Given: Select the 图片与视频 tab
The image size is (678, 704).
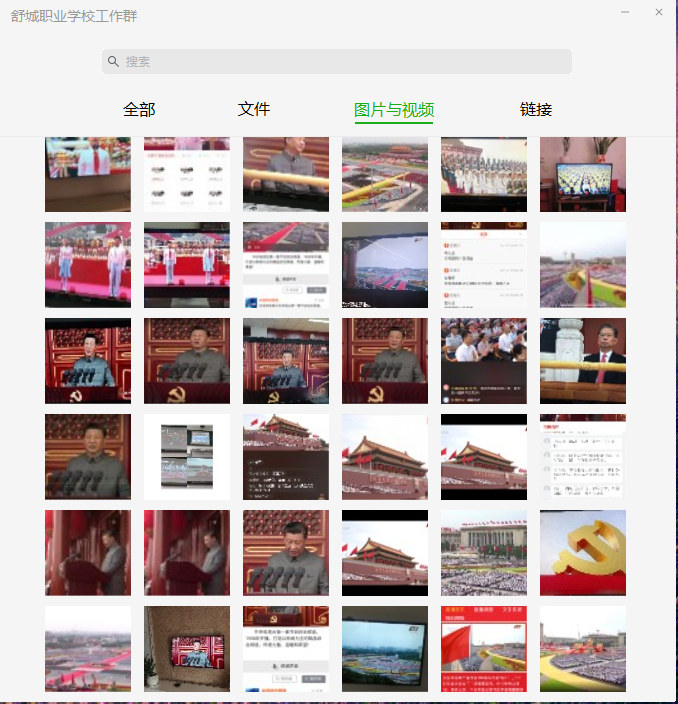Looking at the screenshot, I should 394,110.
